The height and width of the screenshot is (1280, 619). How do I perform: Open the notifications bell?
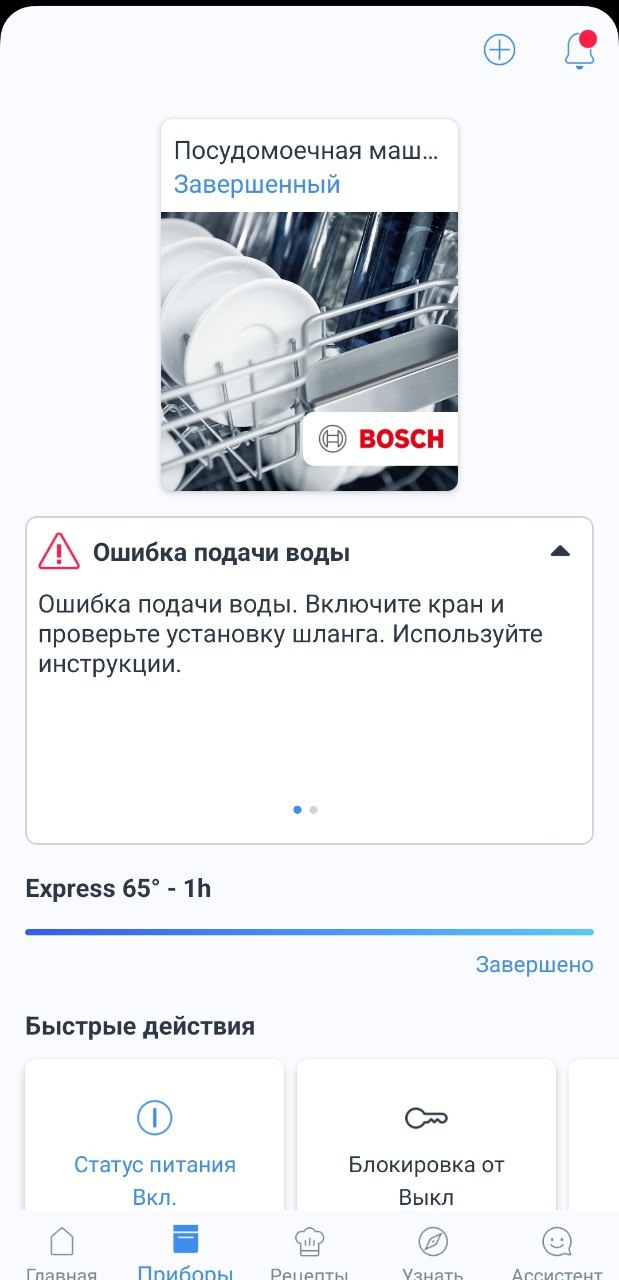pos(580,50)
